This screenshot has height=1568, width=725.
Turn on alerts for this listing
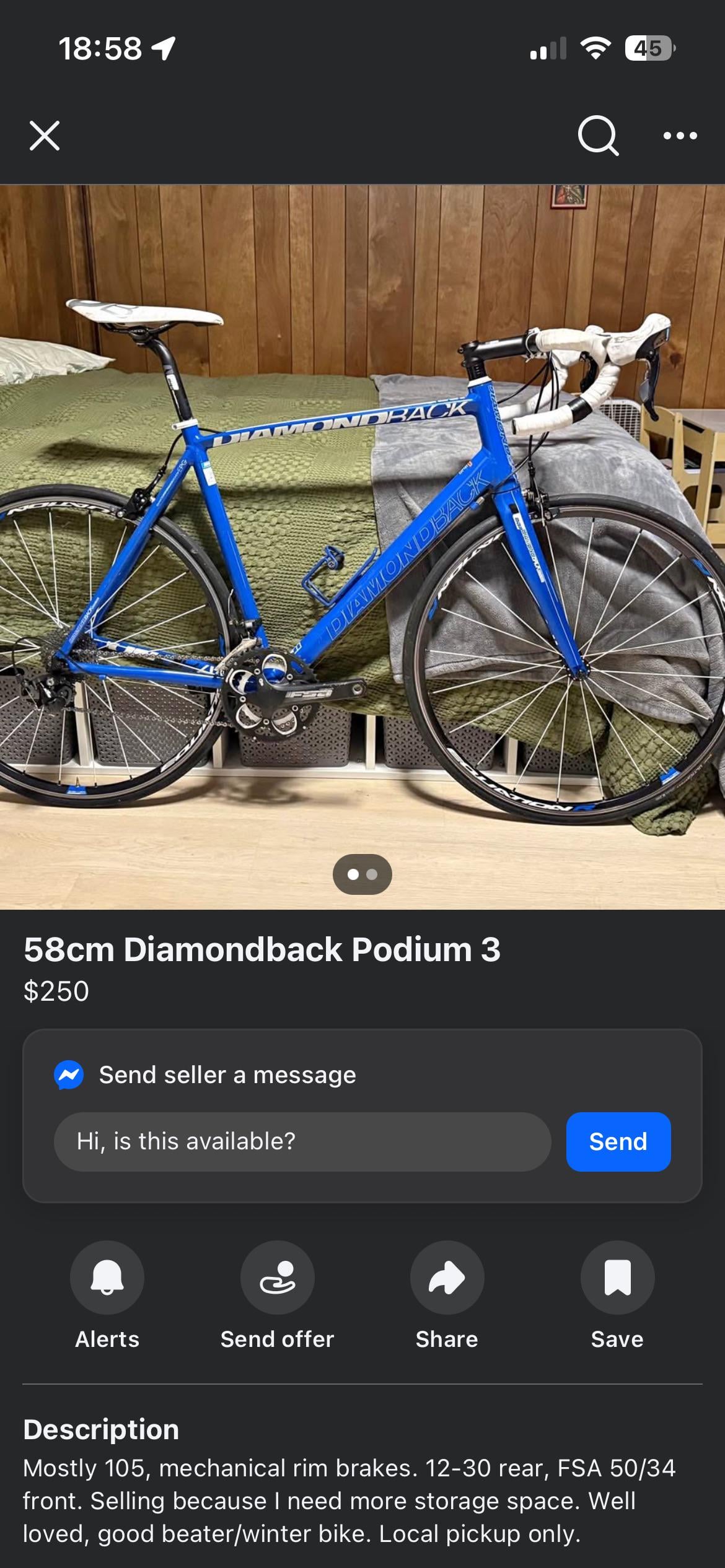pyautogui.click(x=107, y=1278)
